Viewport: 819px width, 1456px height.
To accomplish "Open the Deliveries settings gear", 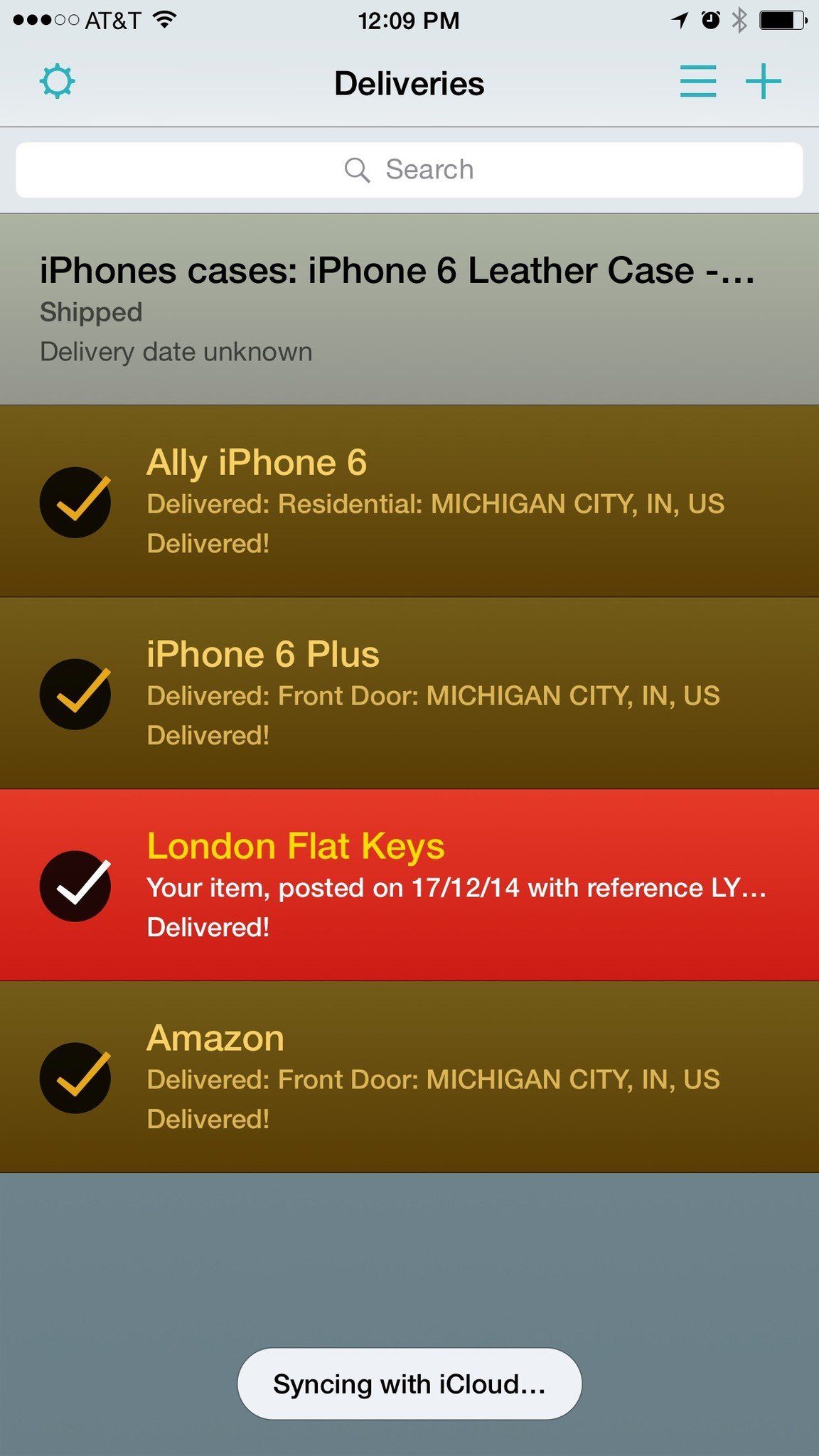I will [x=57, y=82].
